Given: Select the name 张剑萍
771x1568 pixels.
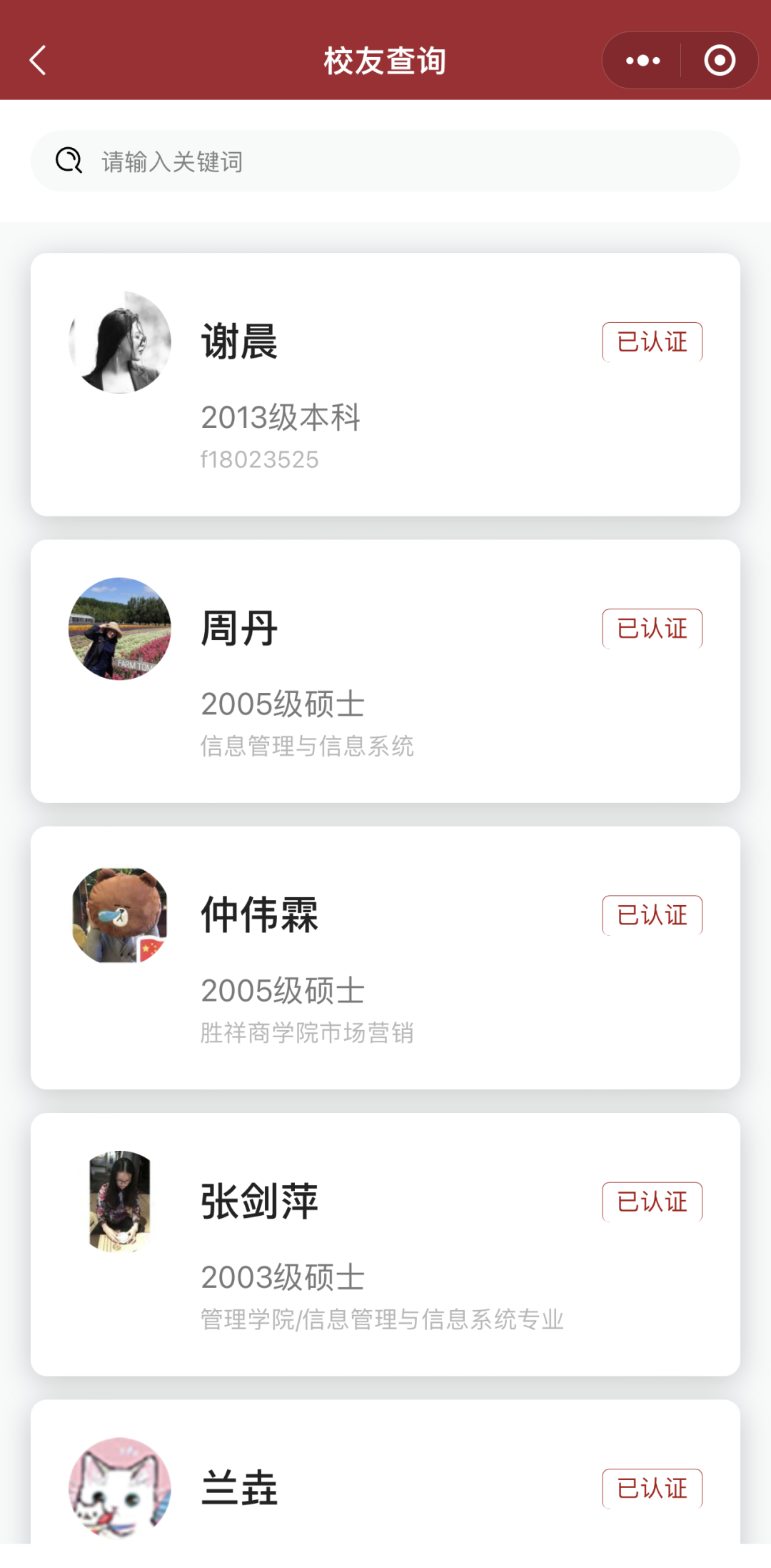Looking at the screenshot, I should tap(258, 1199).
